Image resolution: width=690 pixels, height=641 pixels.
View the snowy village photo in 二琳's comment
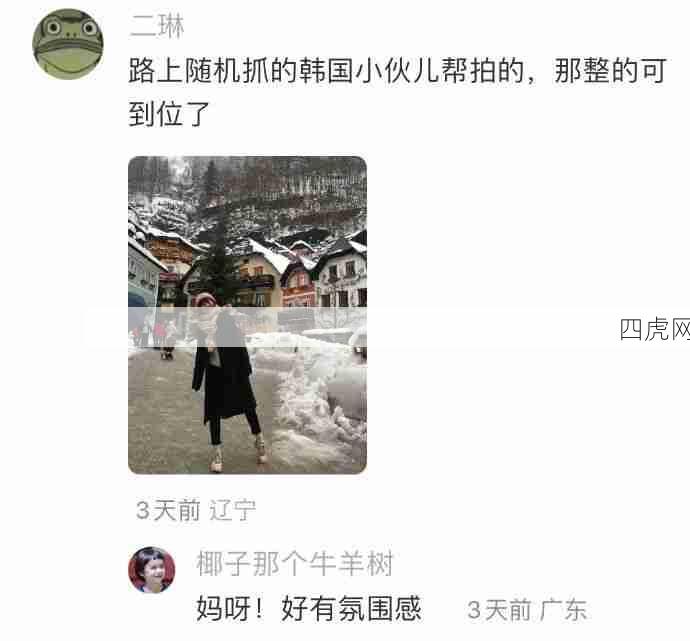click(x=247, y=314)
